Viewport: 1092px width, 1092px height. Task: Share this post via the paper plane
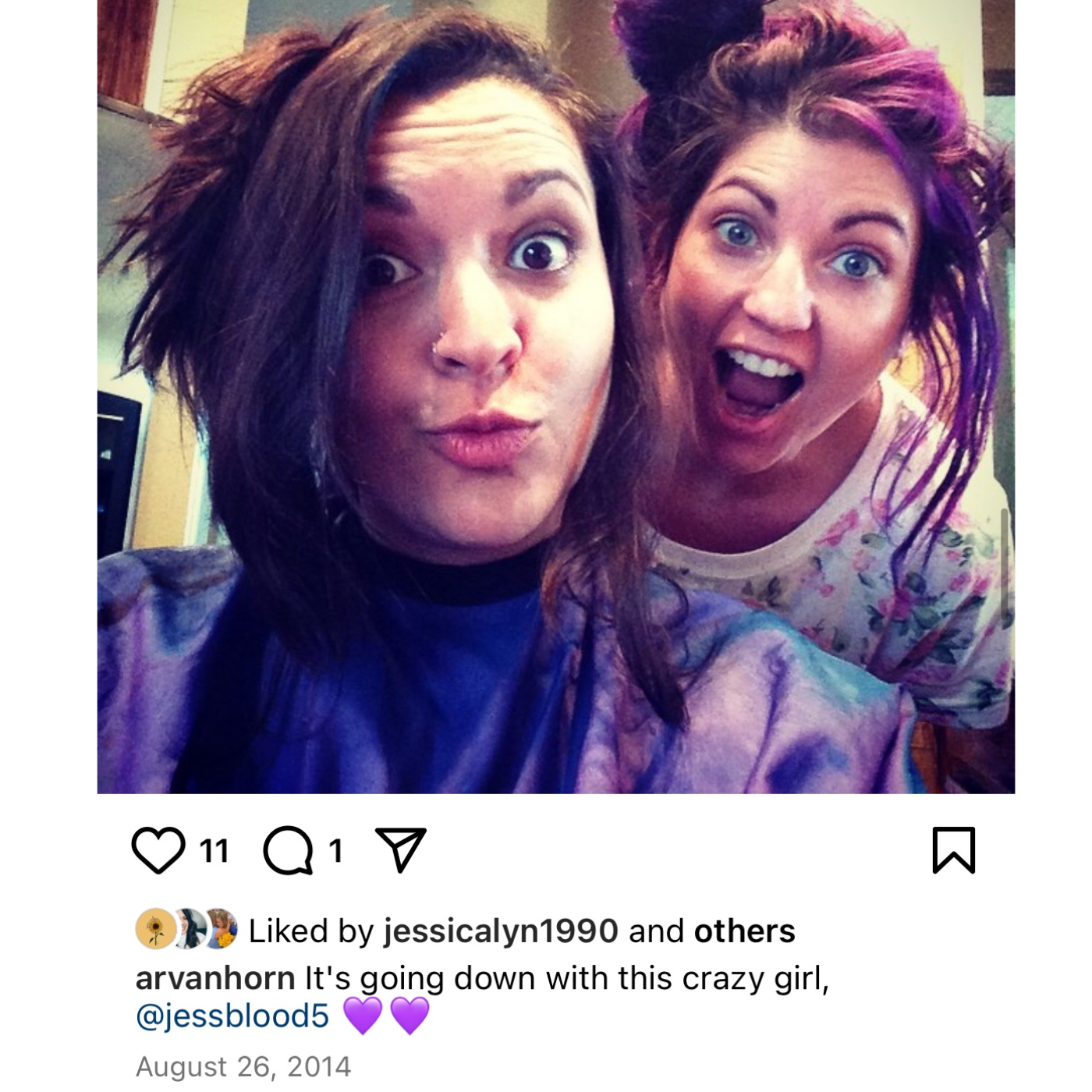(401, 849)
